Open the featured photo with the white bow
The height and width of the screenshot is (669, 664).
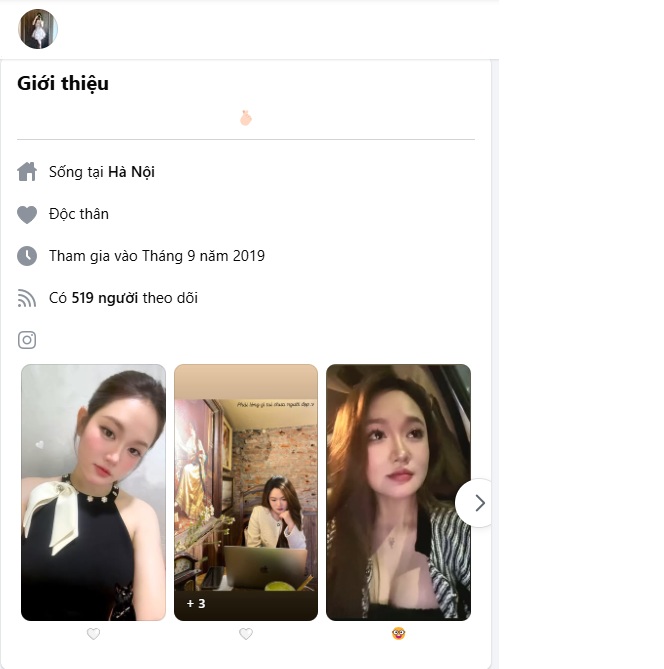click(x=93, y=491)
